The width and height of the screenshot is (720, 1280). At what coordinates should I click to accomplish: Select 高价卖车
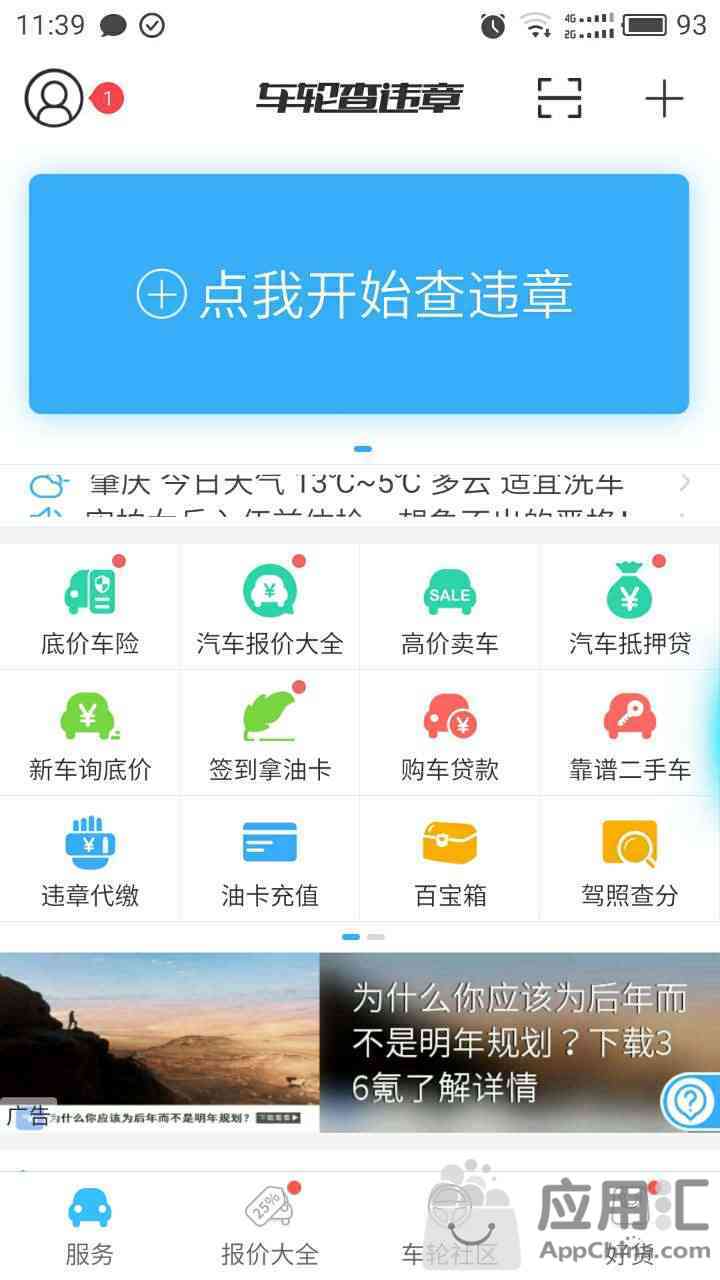tap(450, 607)
